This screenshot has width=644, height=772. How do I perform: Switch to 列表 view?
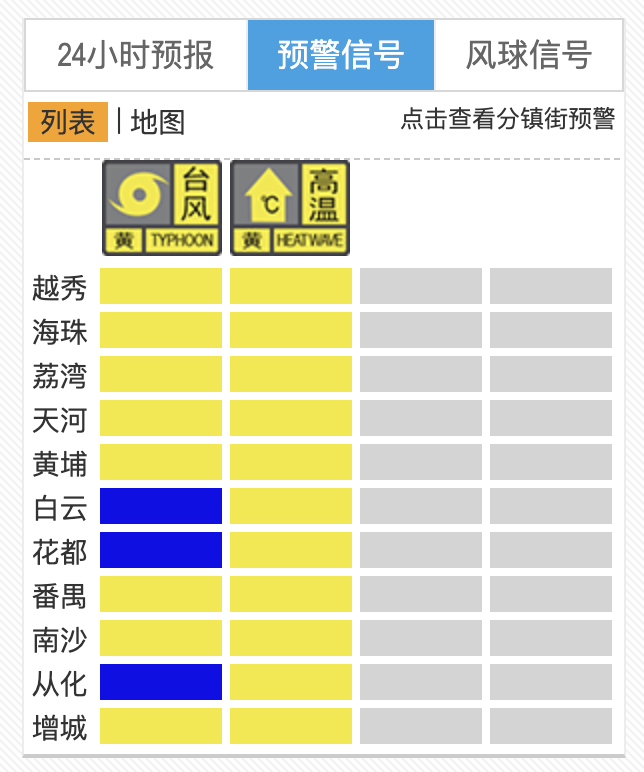coord(67,122)
